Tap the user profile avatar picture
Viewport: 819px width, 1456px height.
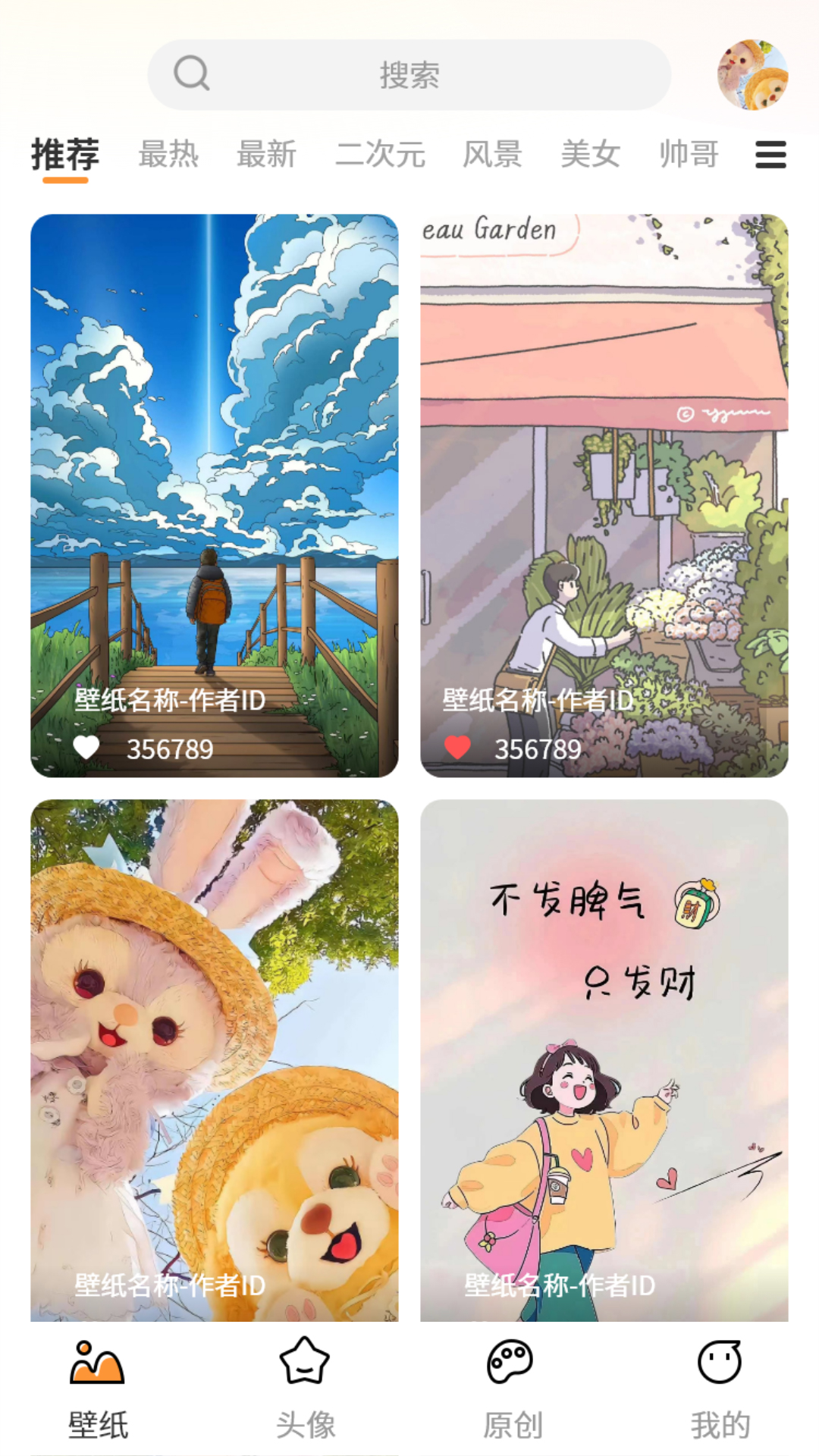pyautogui.click(x=752, y=74)
